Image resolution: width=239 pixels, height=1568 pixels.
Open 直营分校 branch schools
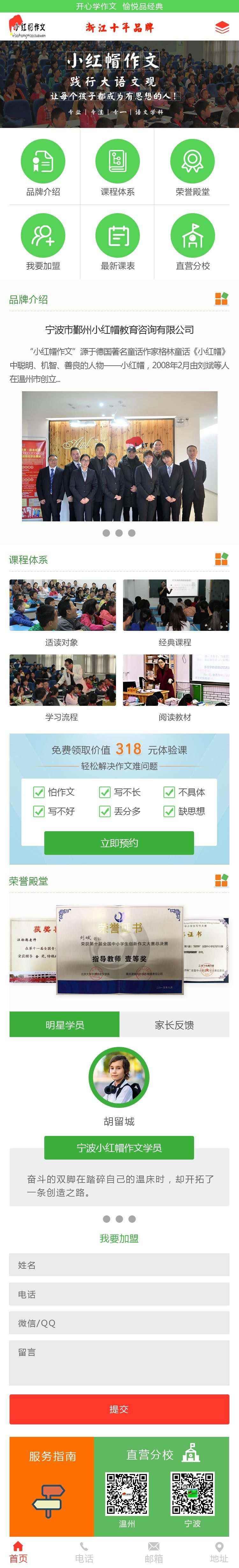192,235
